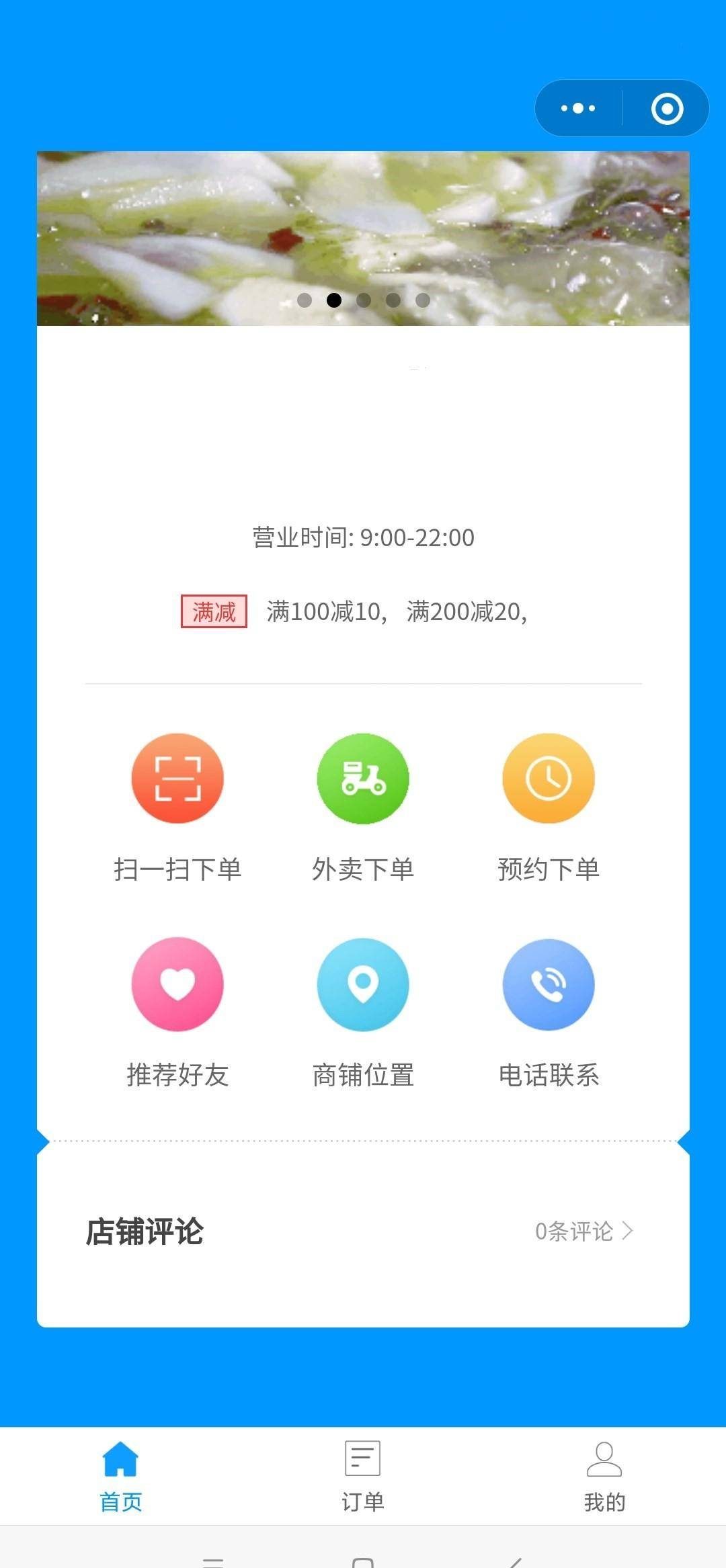Open 扫一扫下单 scan to order
This screenshot has width=726, height=1568.
click(x=177, y=779)
